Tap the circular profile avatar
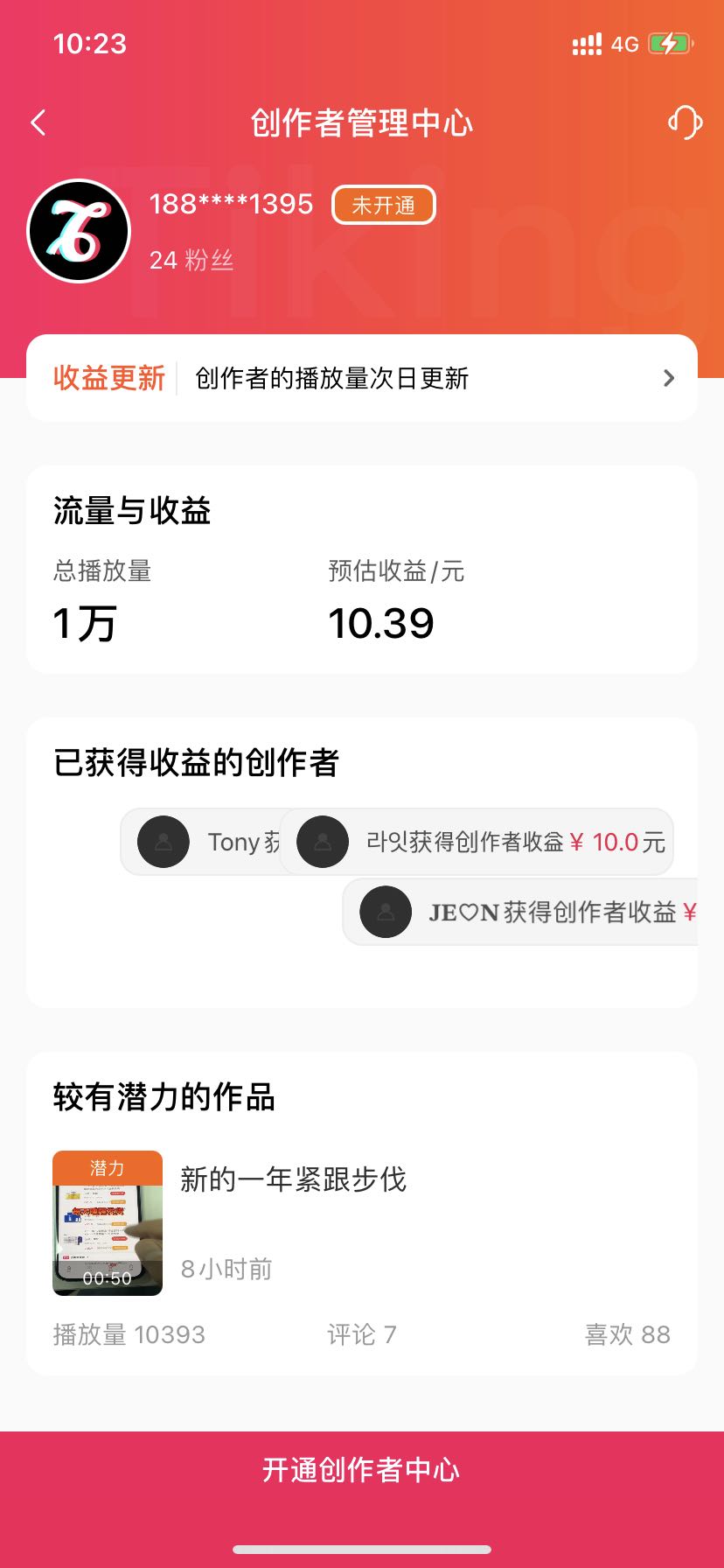Image resolution: width=724 pixels, height=1568 pixels. coord(79,230)
